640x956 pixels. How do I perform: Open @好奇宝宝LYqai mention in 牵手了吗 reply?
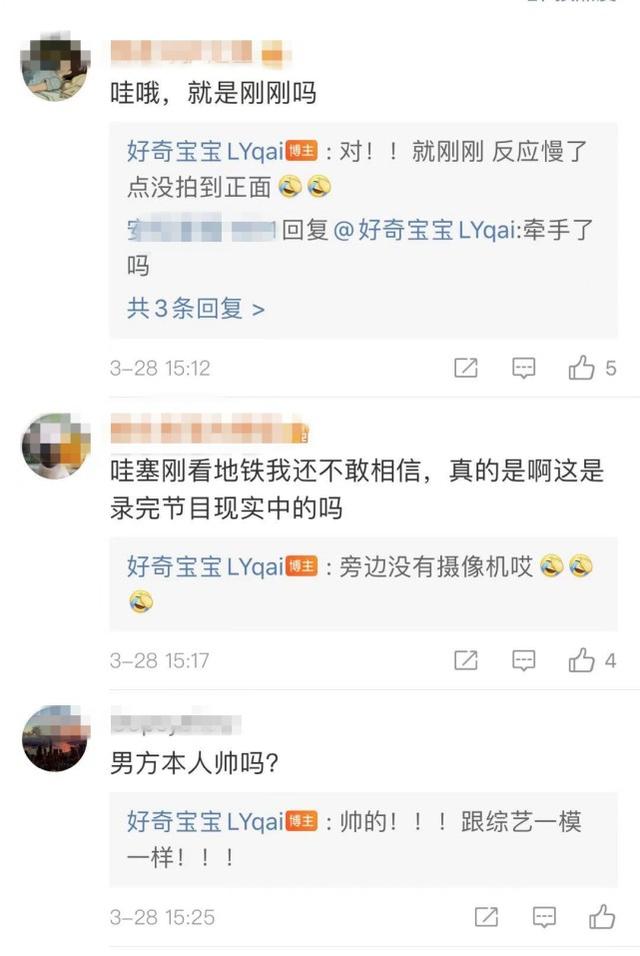[x=419, y=229]
